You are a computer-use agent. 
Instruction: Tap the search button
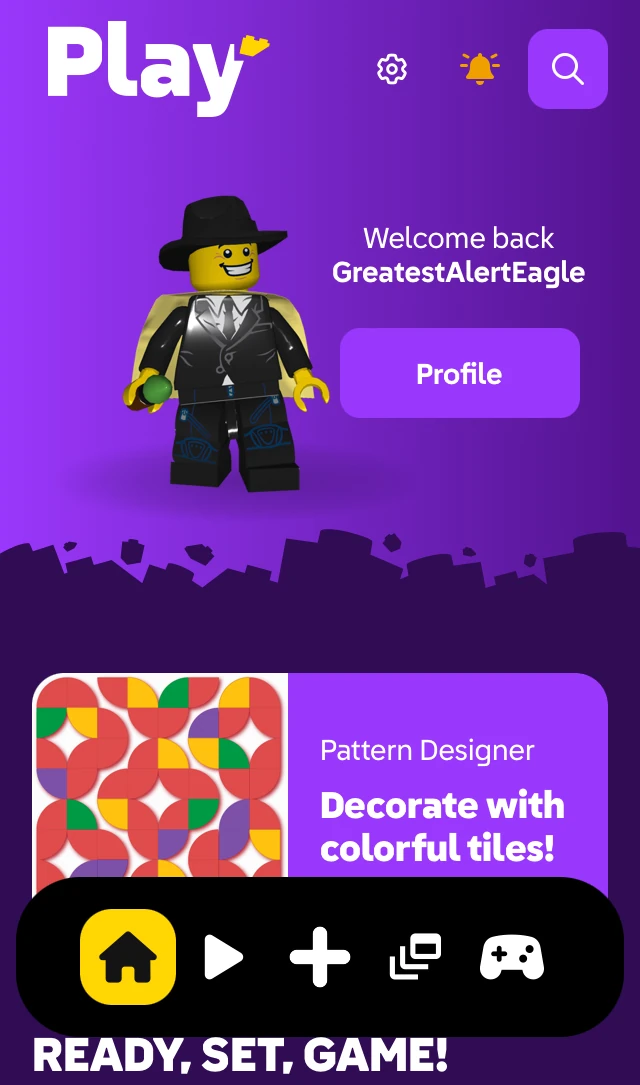(x=567, y=69)
